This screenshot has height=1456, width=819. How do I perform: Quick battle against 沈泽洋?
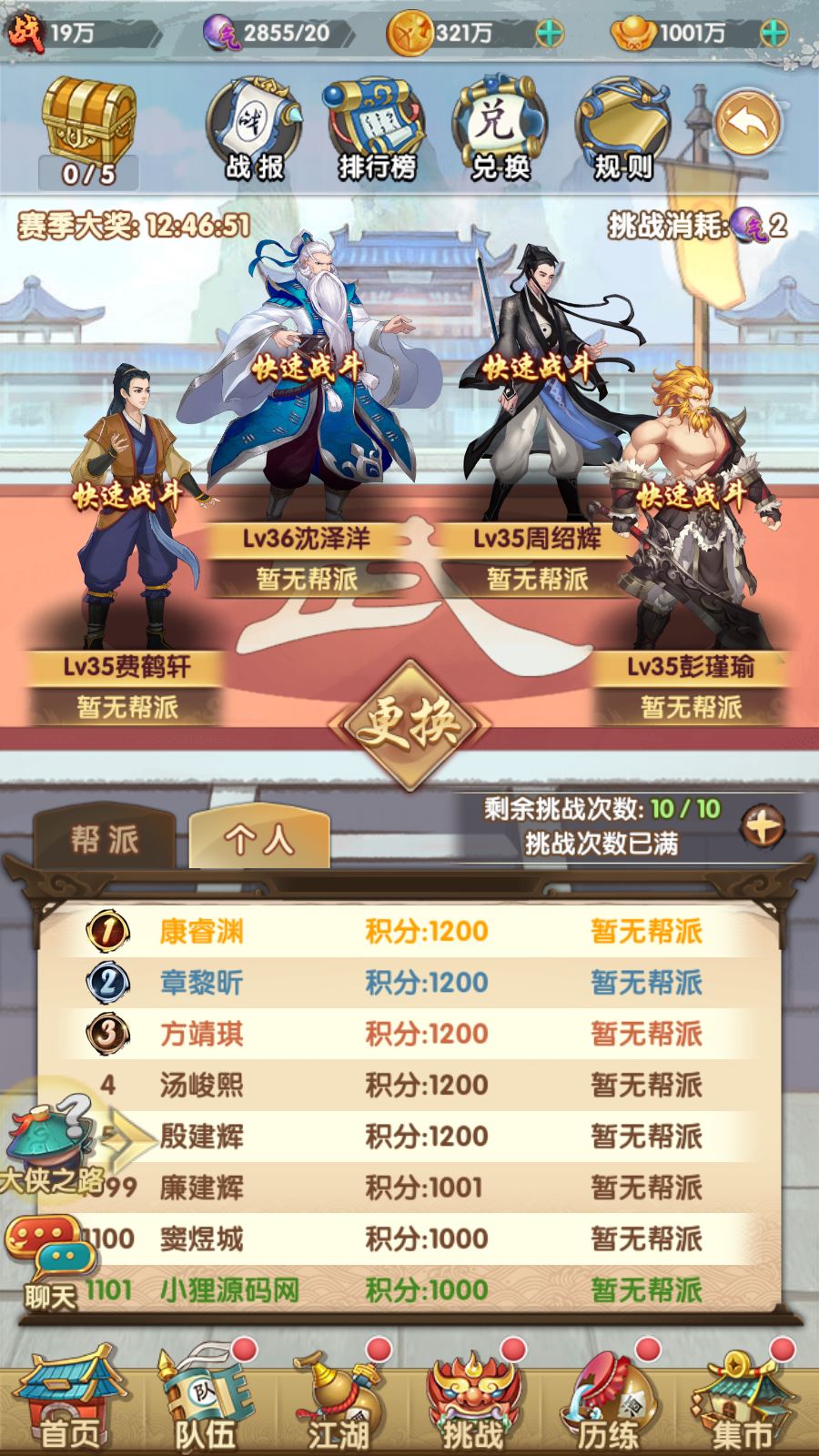[308, 367]
